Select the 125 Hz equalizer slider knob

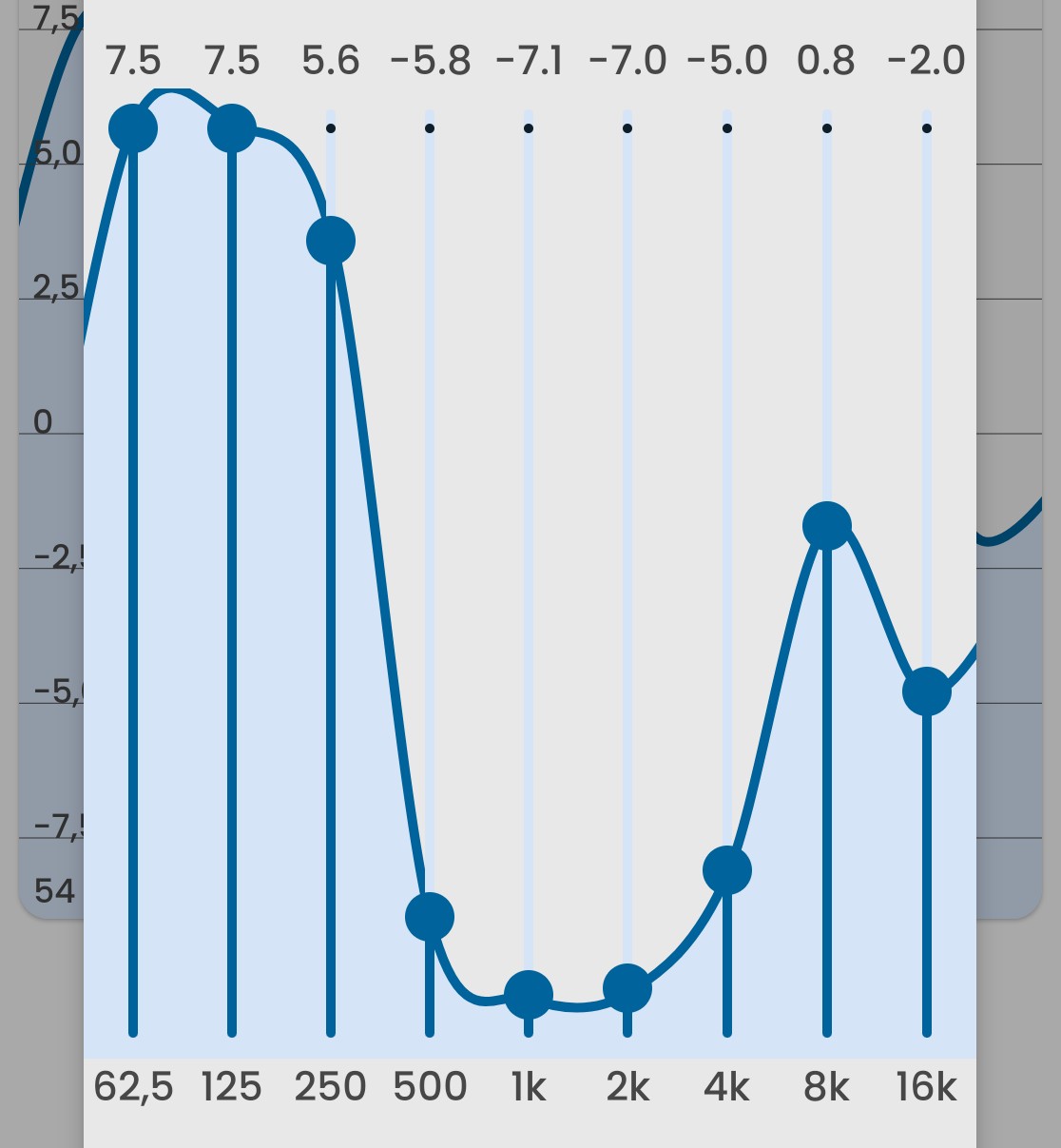coord(232,128)
